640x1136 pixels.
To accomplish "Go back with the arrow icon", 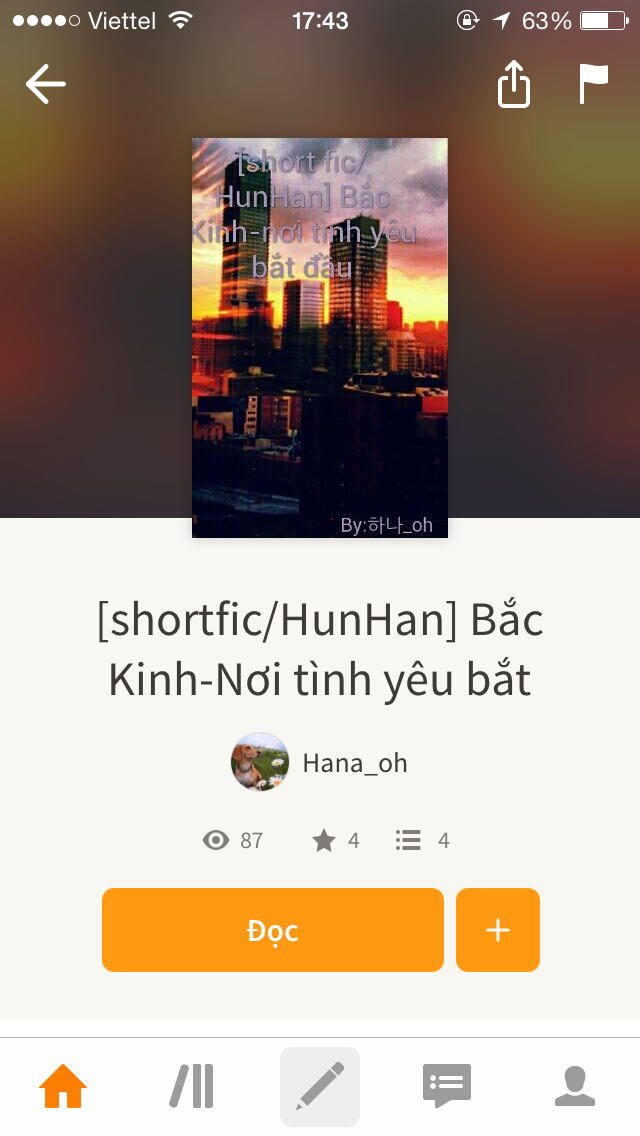I will 46,84.
